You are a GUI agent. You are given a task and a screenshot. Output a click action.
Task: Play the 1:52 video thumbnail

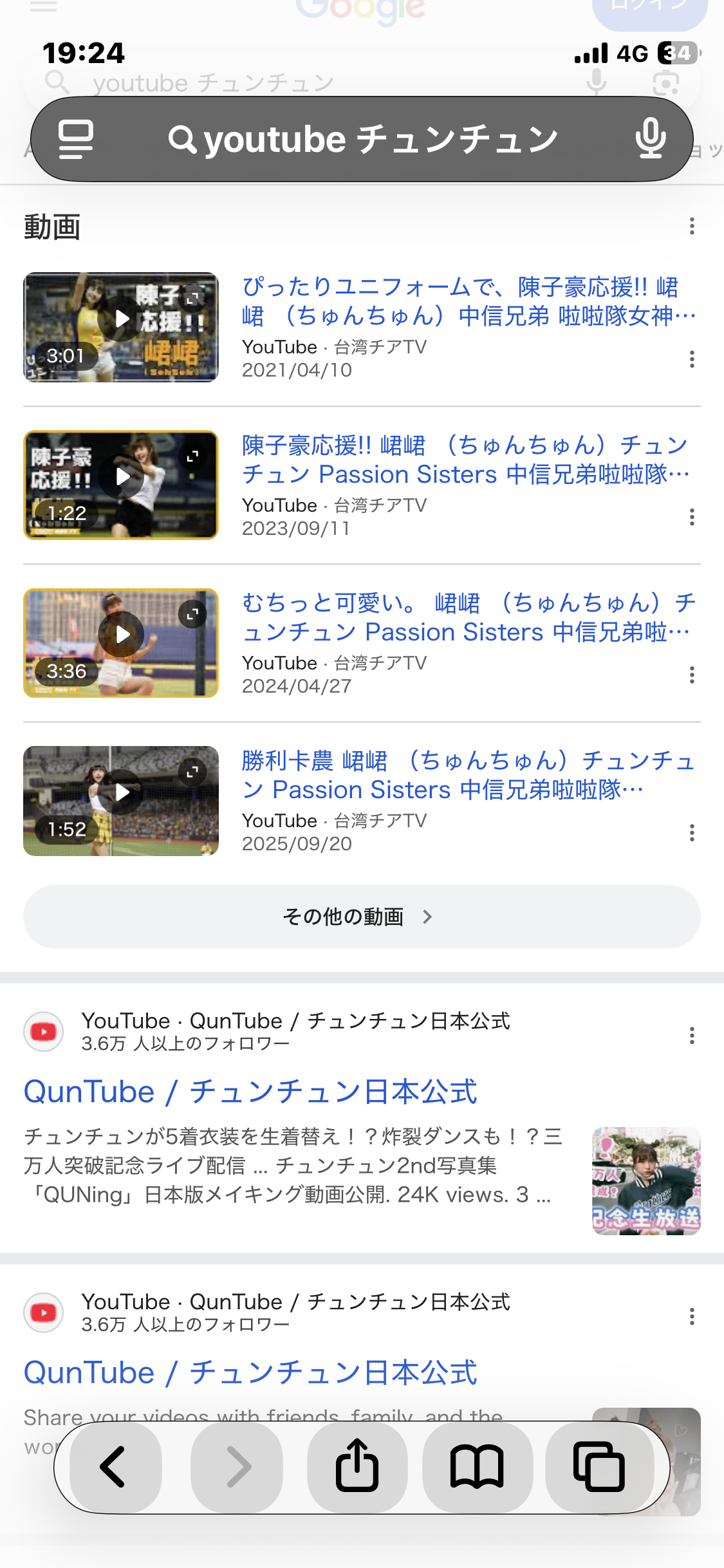coord(121,801)
